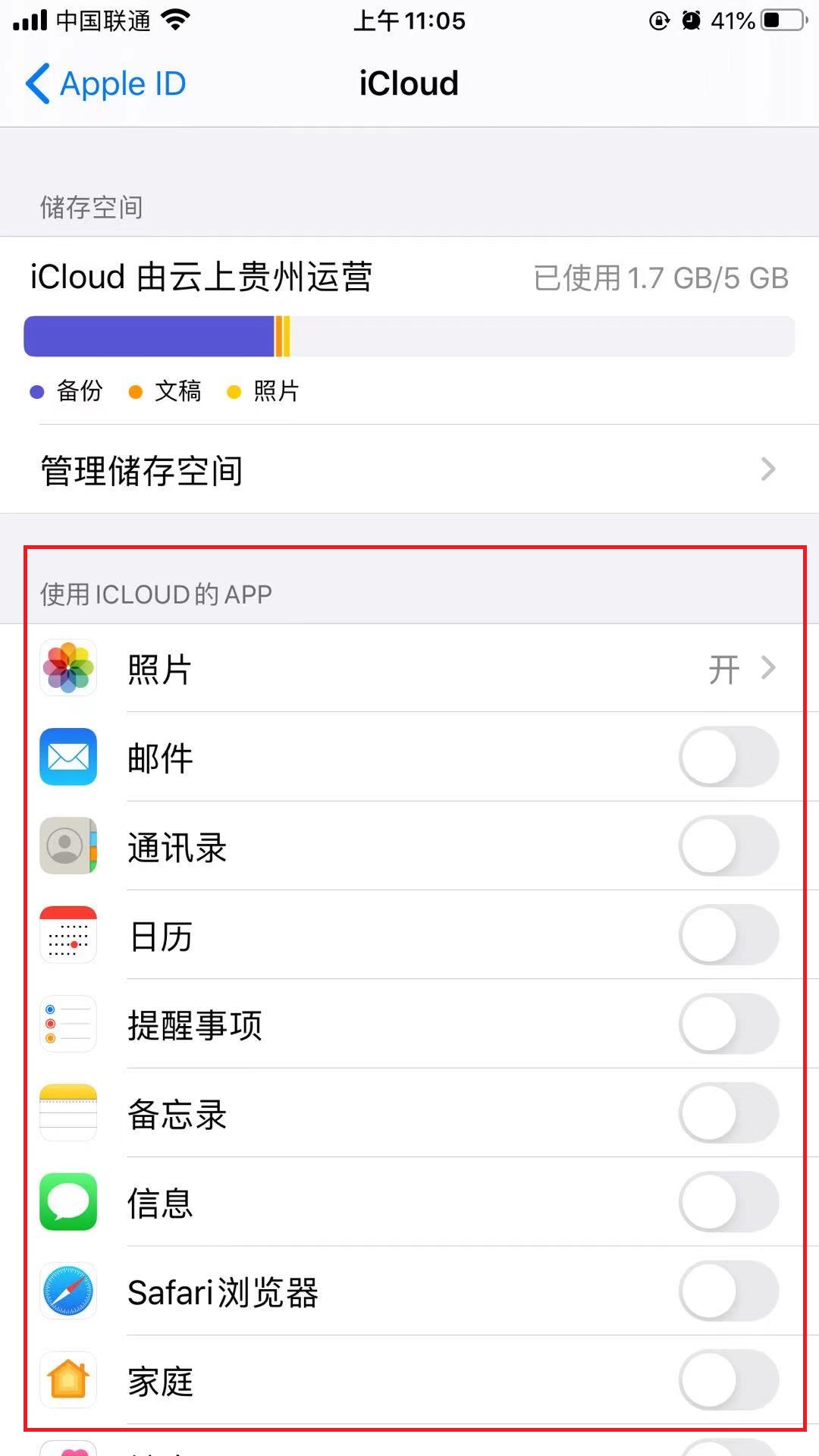Viewport: 819px width, 1456px height.
Task: Select the Contacts (通讯录) icon
Action: 67,846
